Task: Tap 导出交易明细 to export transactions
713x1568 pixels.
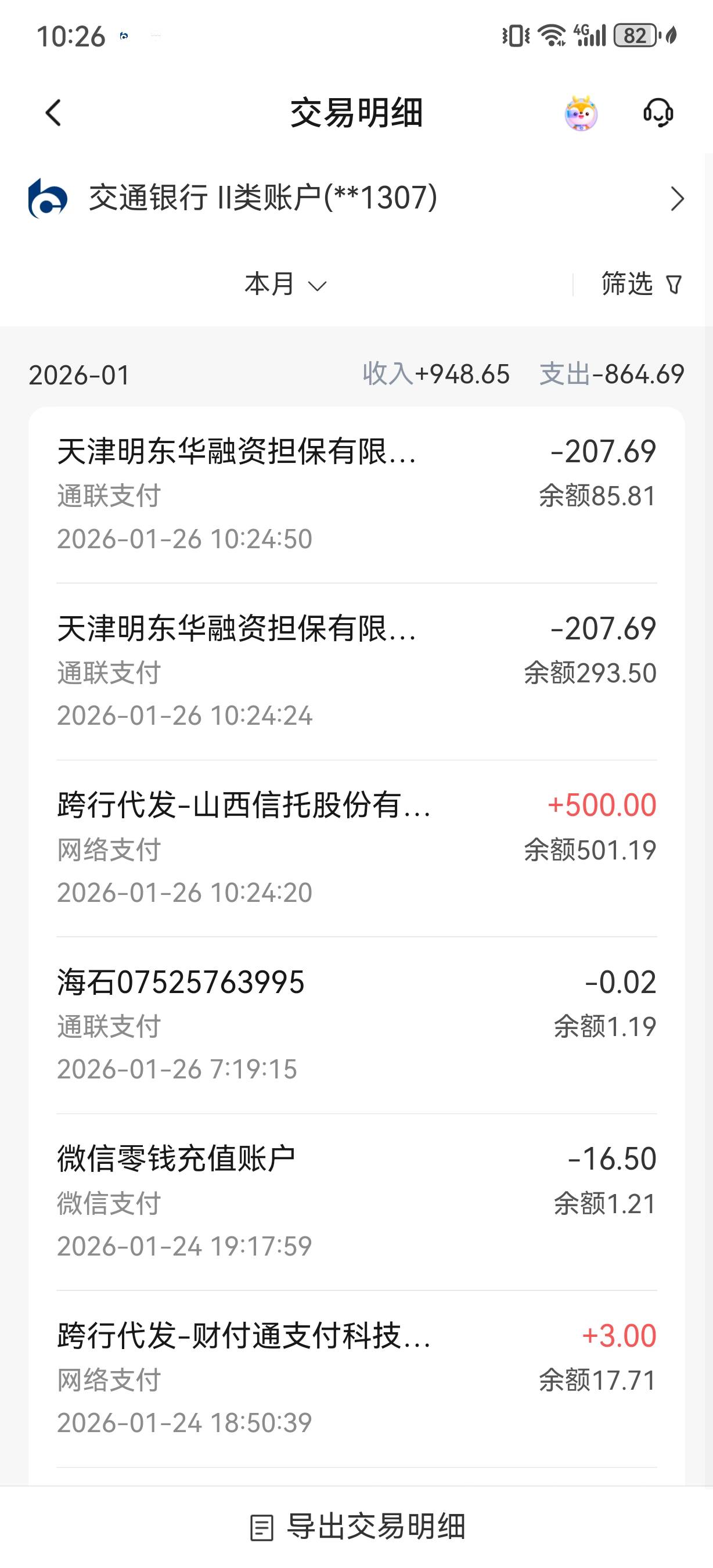Action: pyautogui.click(x=358, y=1527)
